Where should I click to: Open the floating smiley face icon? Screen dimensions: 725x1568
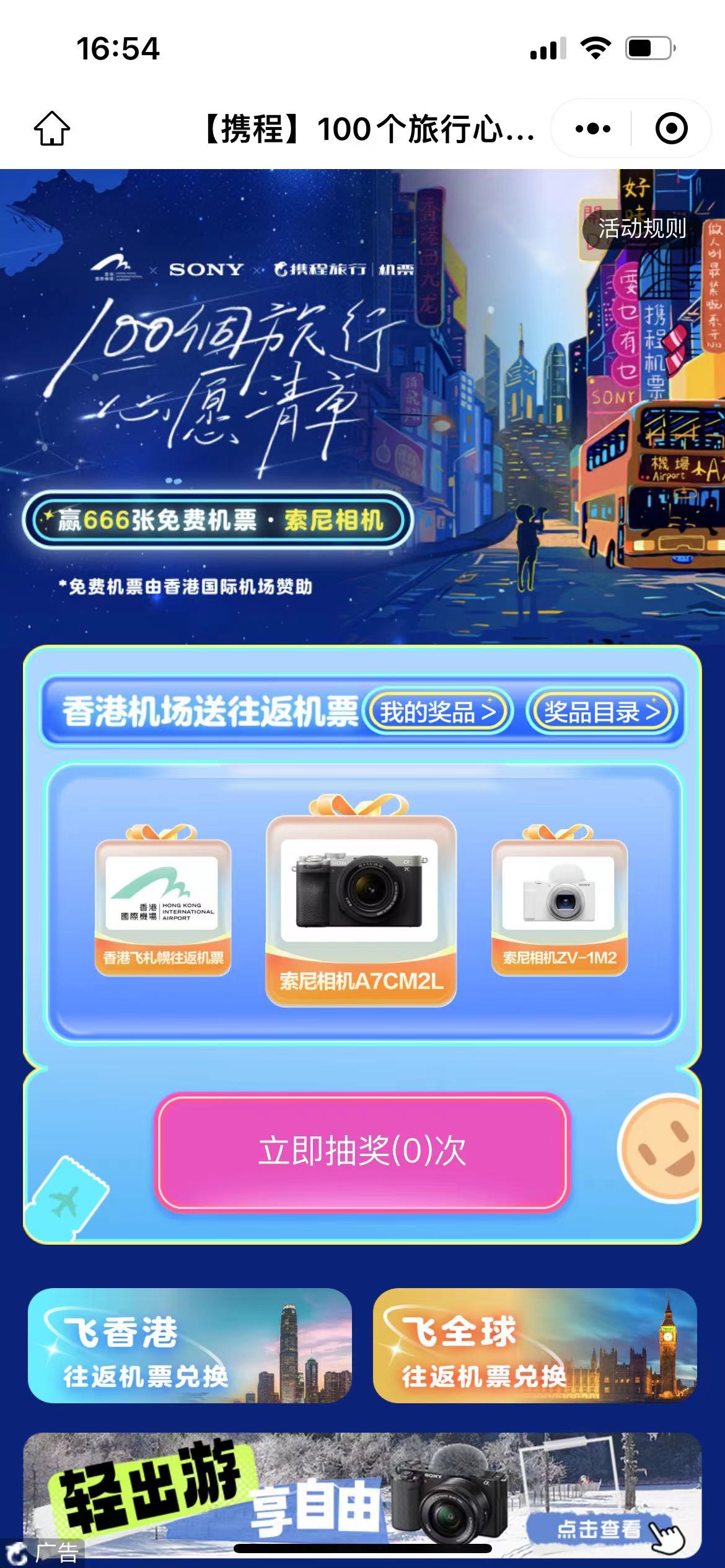(663, 1147)
